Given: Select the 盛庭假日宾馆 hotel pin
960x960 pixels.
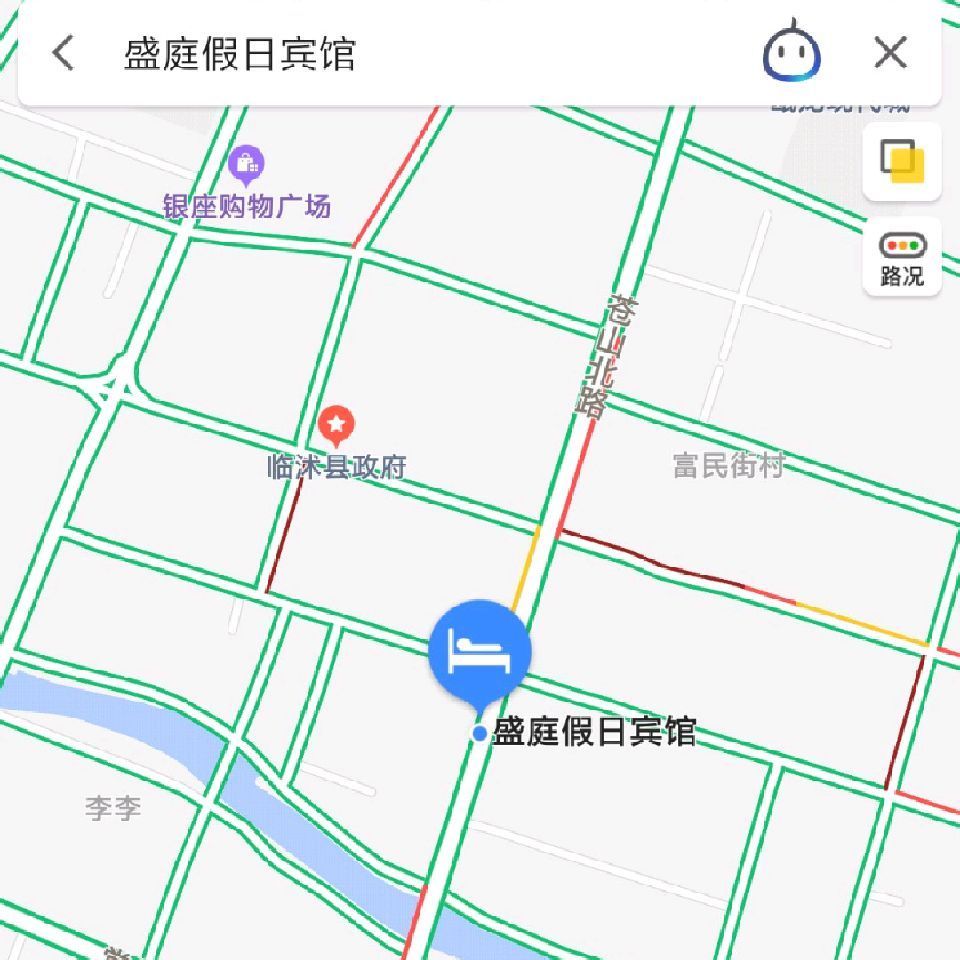Looking at the screenshot, I should [x=480, y=653].
